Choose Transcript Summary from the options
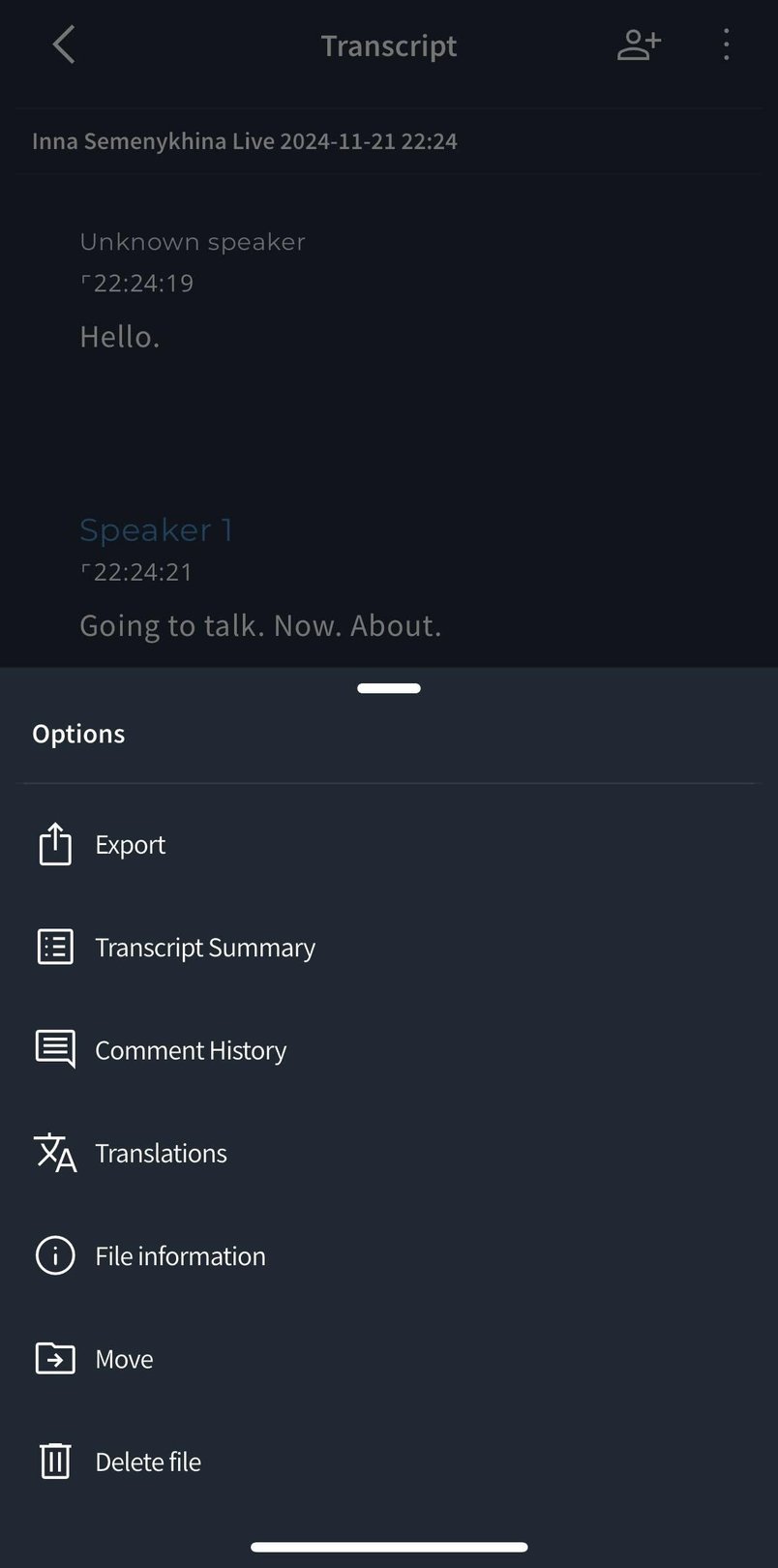This screenshot has height=1568, width=778. 204,946
